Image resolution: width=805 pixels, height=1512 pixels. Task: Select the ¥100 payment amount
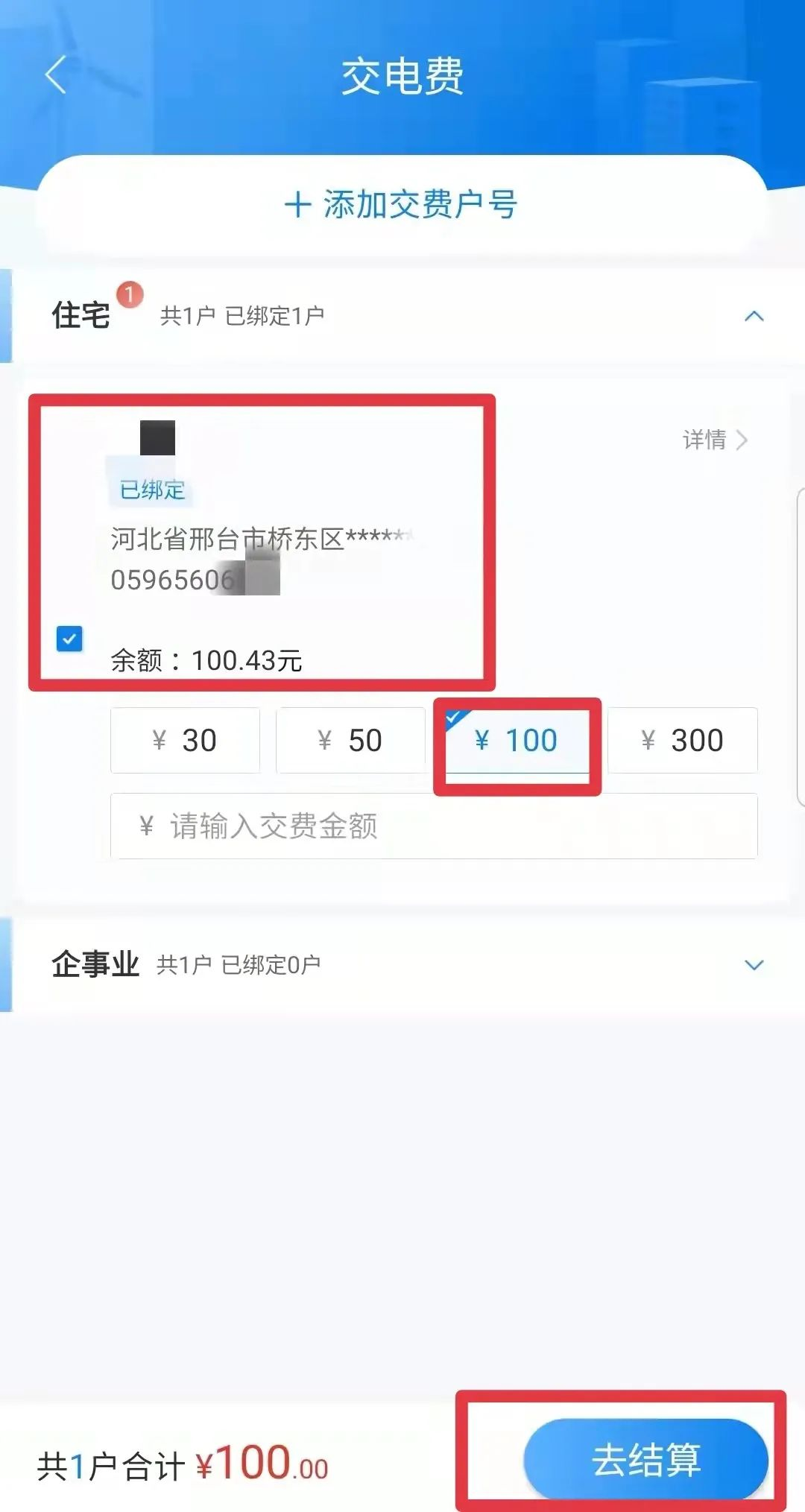pos(517,740)
